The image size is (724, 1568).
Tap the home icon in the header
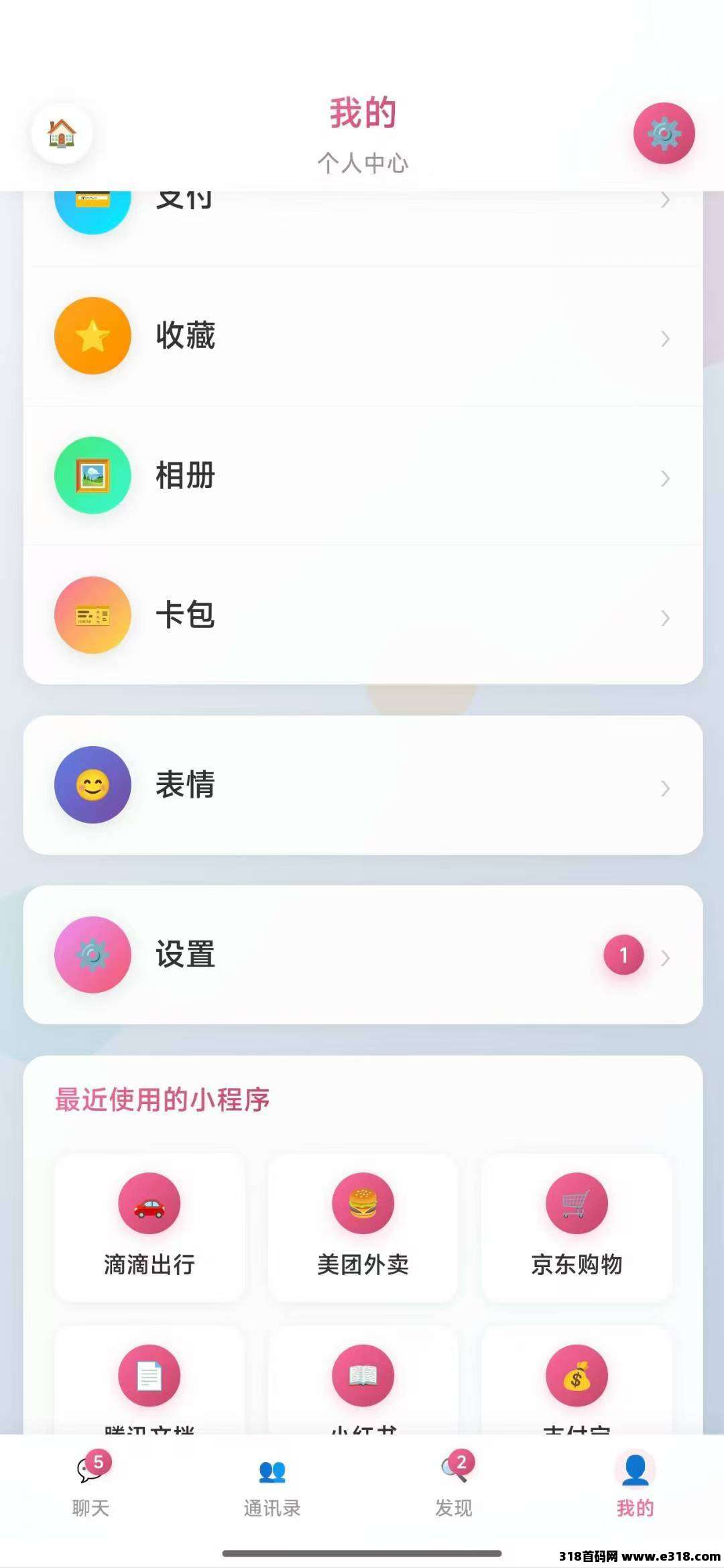62,133
